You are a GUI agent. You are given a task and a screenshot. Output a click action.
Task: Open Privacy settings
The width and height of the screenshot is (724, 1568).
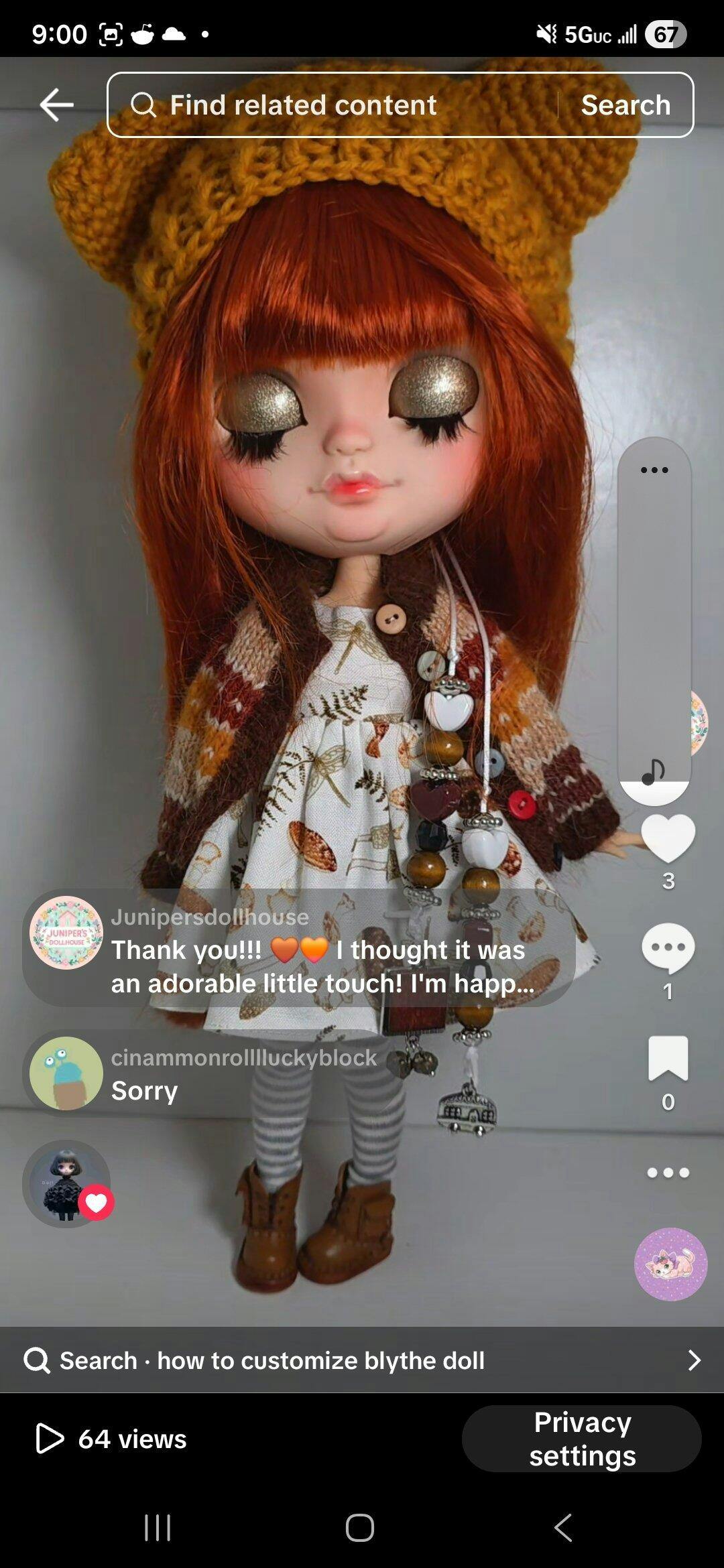581,1439
